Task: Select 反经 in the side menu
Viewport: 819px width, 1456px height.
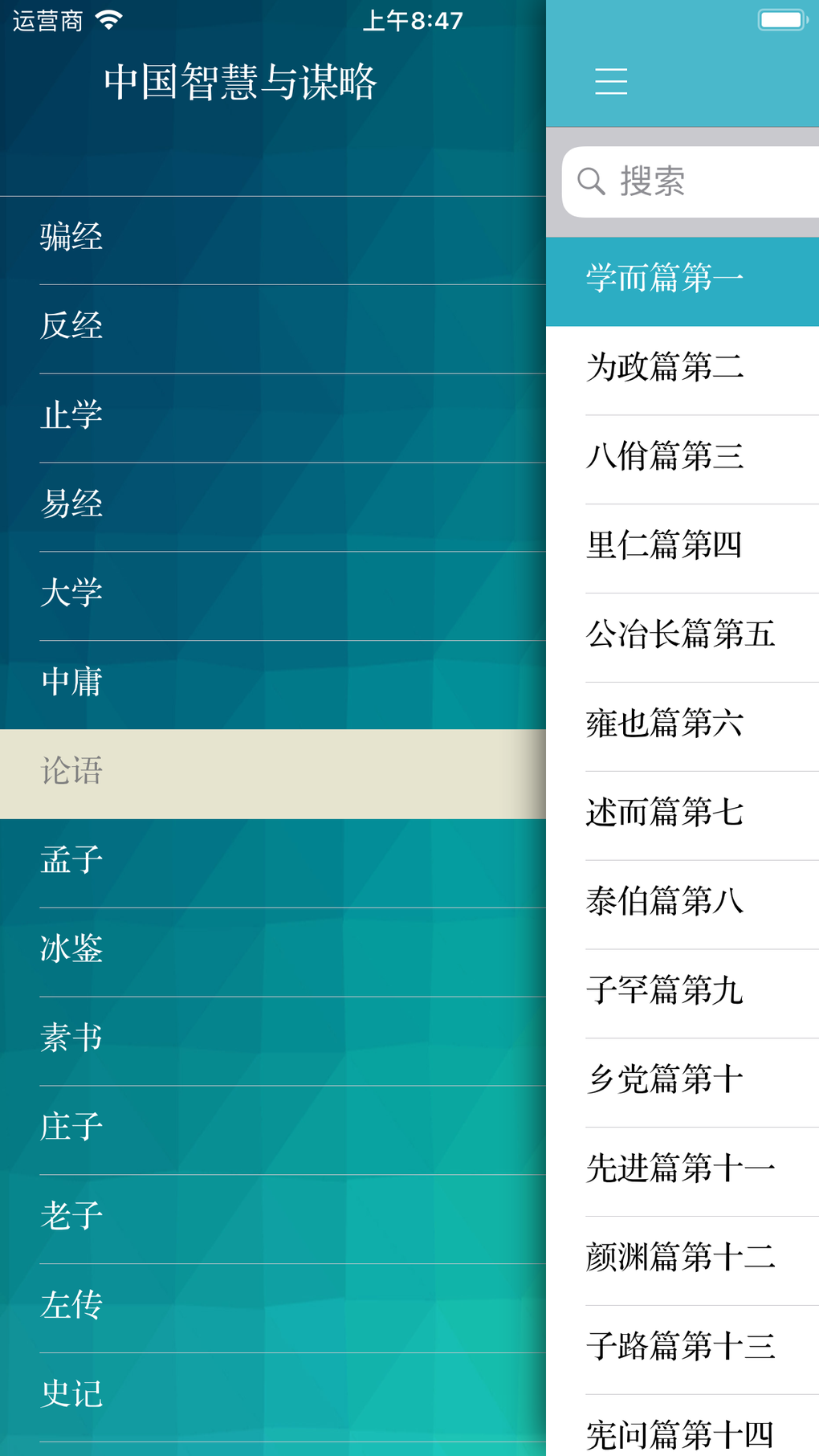Action: [273, 326]
